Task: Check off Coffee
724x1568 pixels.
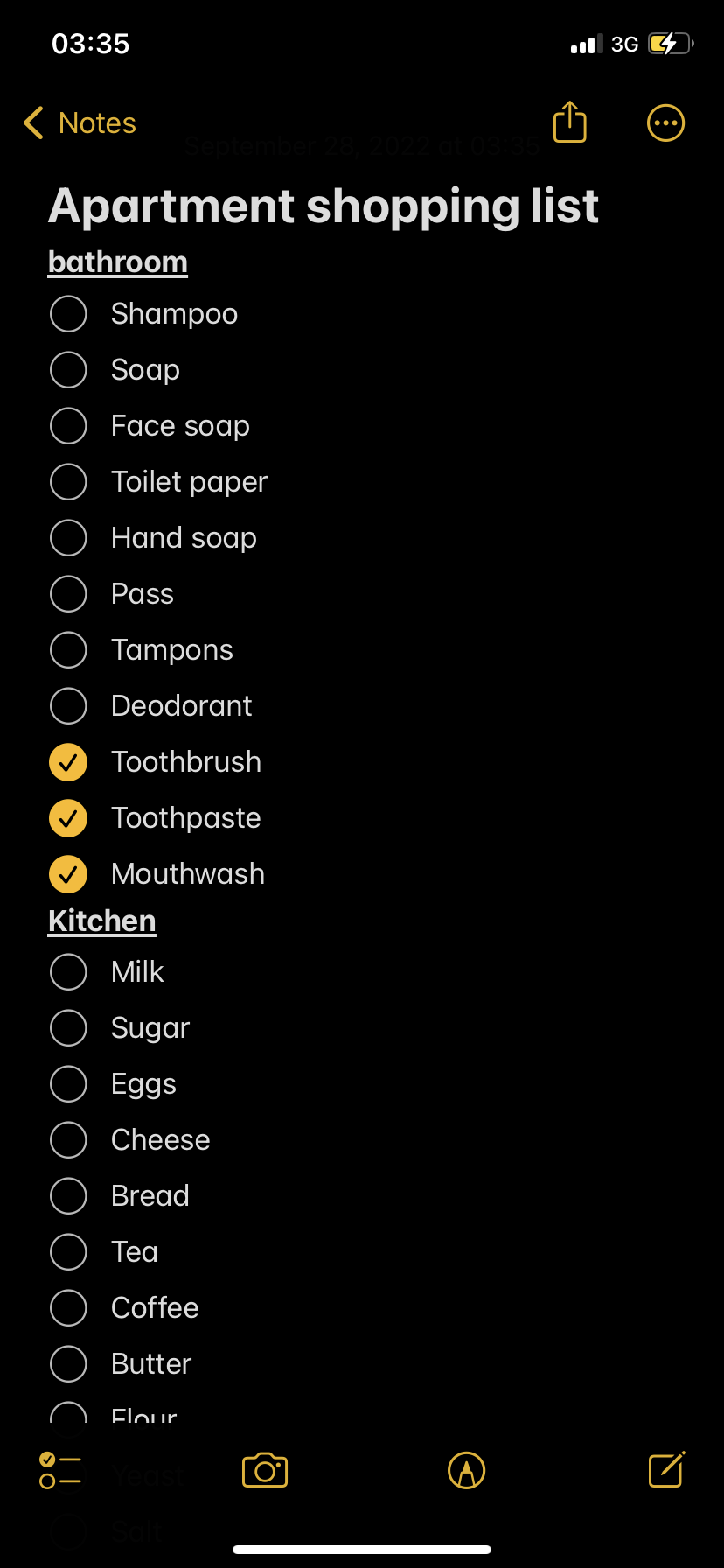Action: [68, 1308]
